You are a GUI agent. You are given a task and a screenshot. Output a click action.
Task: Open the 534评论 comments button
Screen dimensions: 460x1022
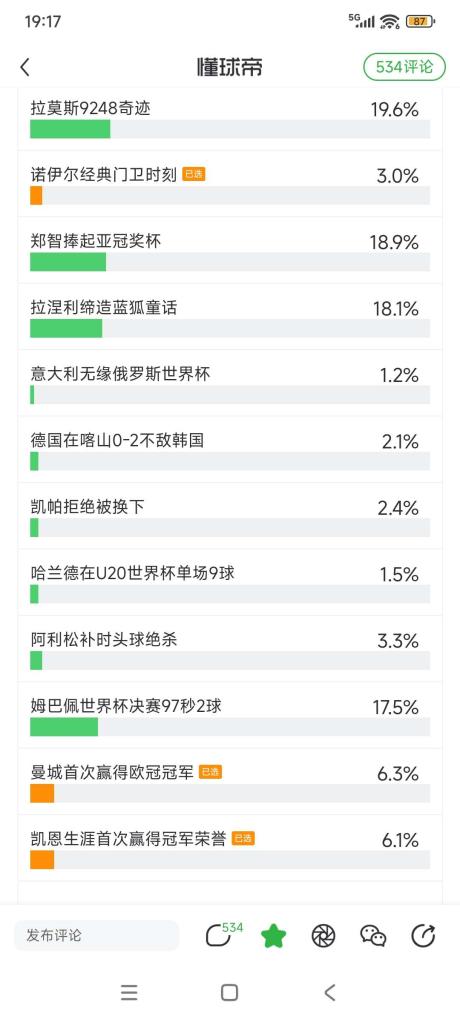tap(404, 67)
